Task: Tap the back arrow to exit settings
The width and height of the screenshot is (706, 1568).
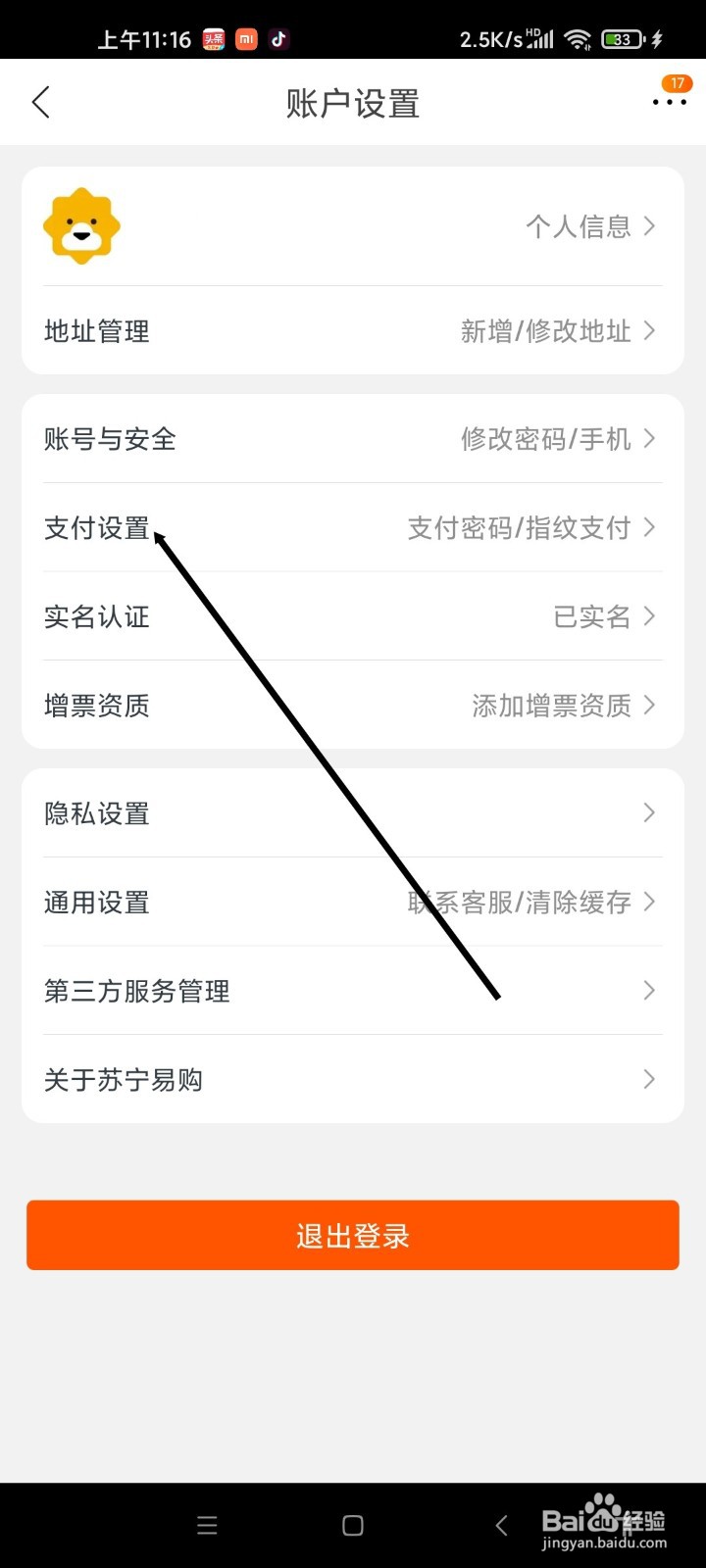Action: [41, 102]
